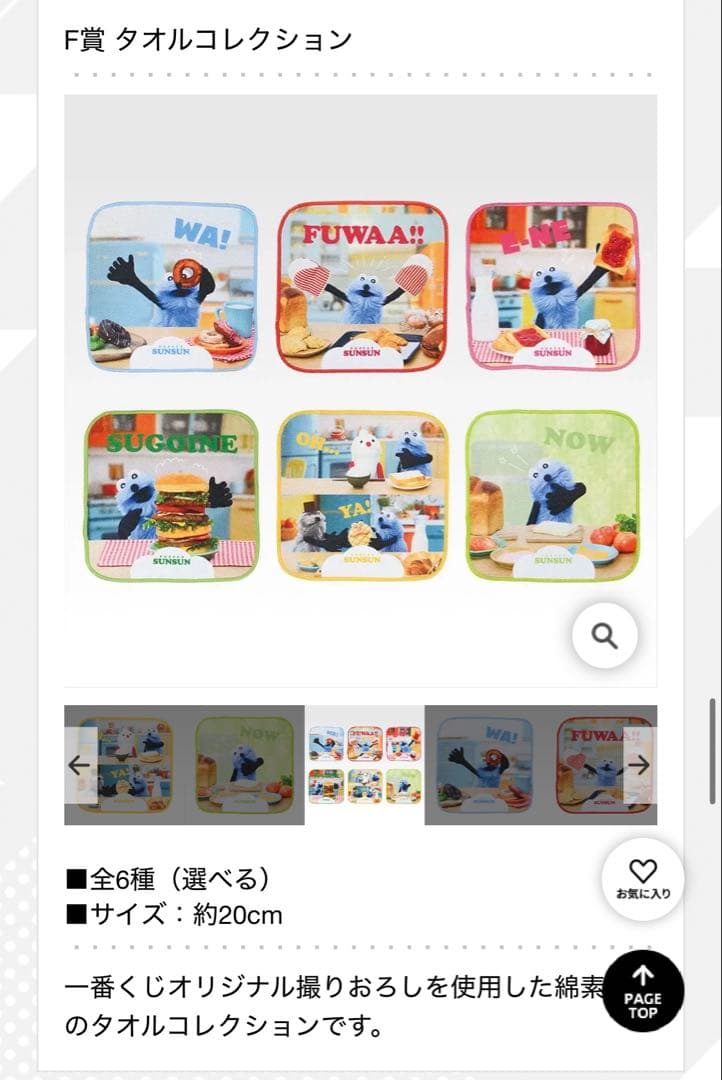Viewport: 722px width, 1080px height.
Task: Toggle favorite status with お気に入り button
Action: point(641,878)
